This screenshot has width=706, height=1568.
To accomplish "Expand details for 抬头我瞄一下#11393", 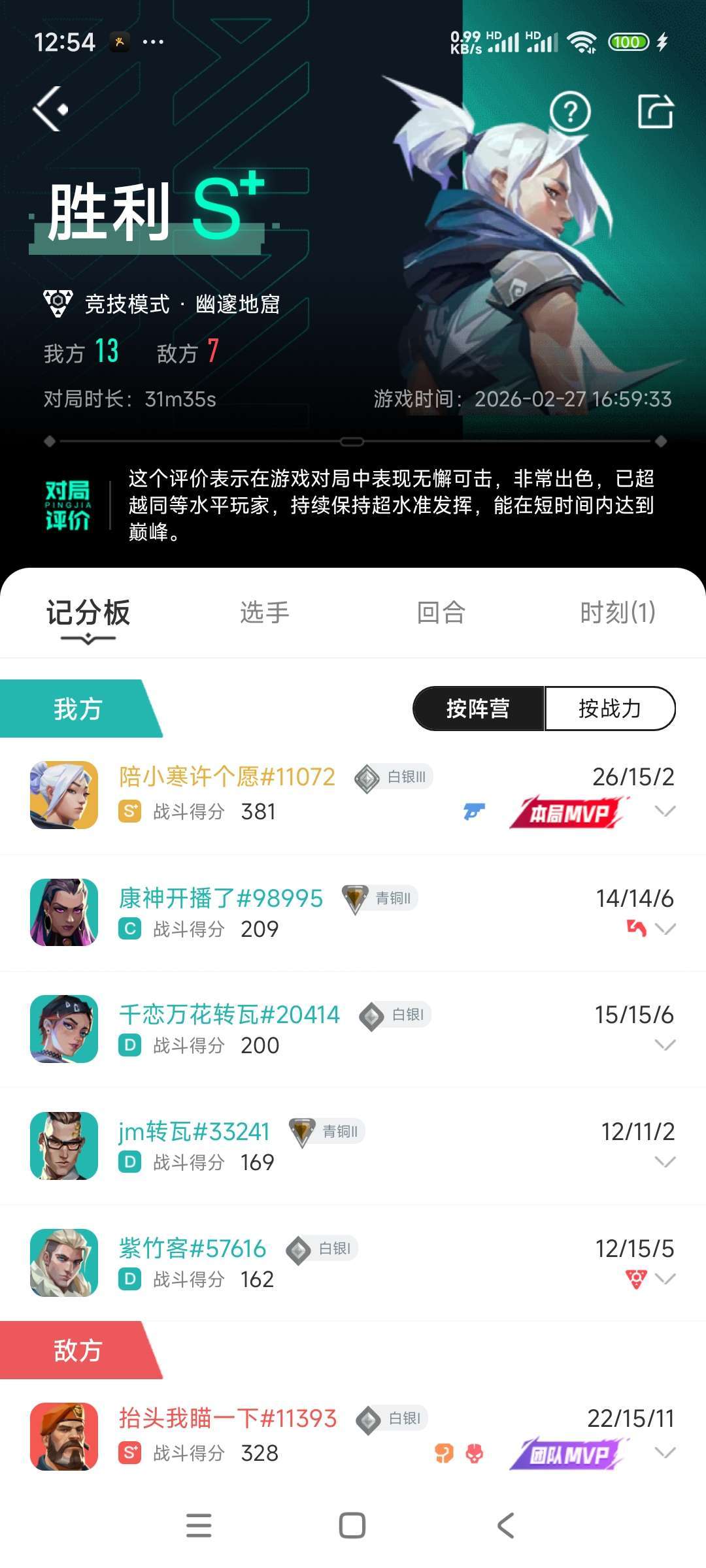I will coord(665,1452).
